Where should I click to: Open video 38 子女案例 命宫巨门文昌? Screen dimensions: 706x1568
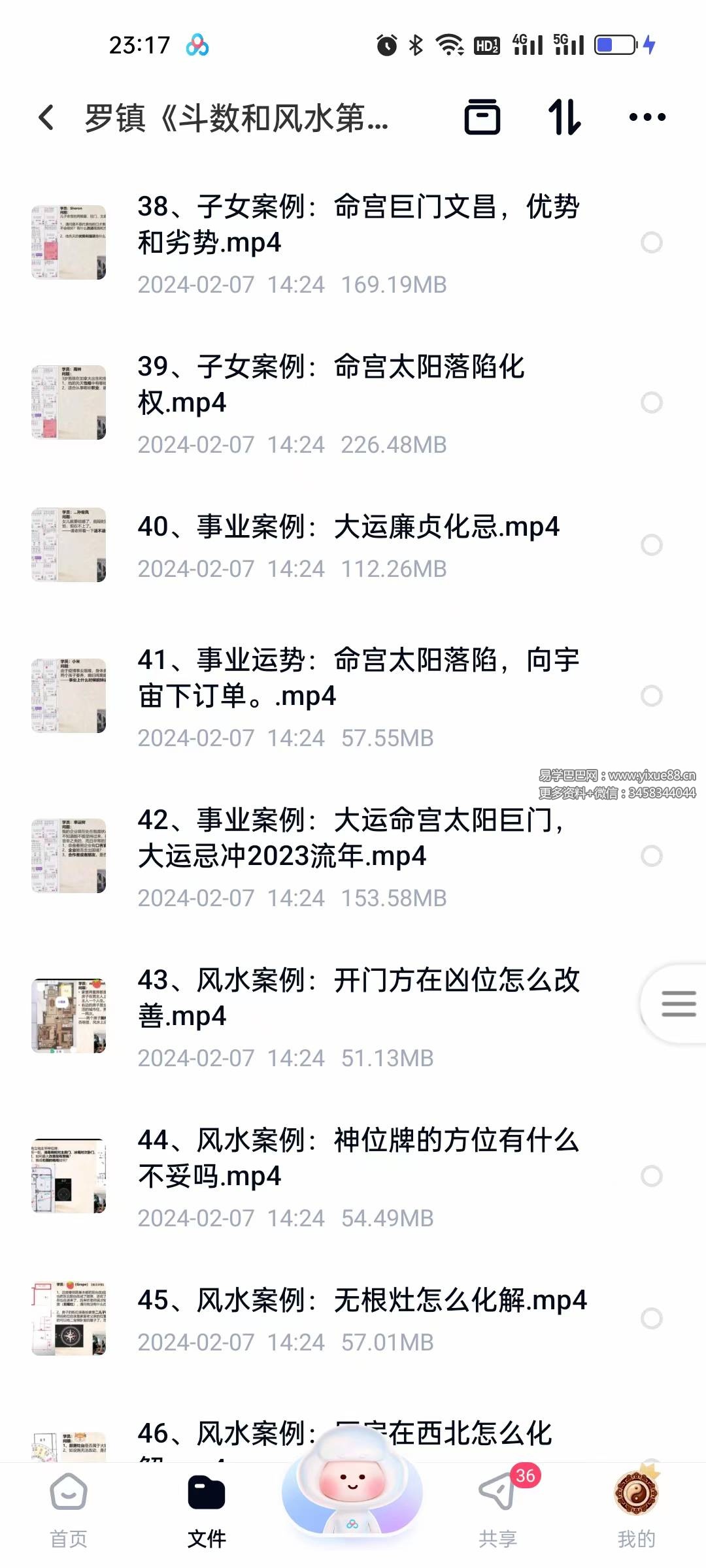[x=358, y=224]
